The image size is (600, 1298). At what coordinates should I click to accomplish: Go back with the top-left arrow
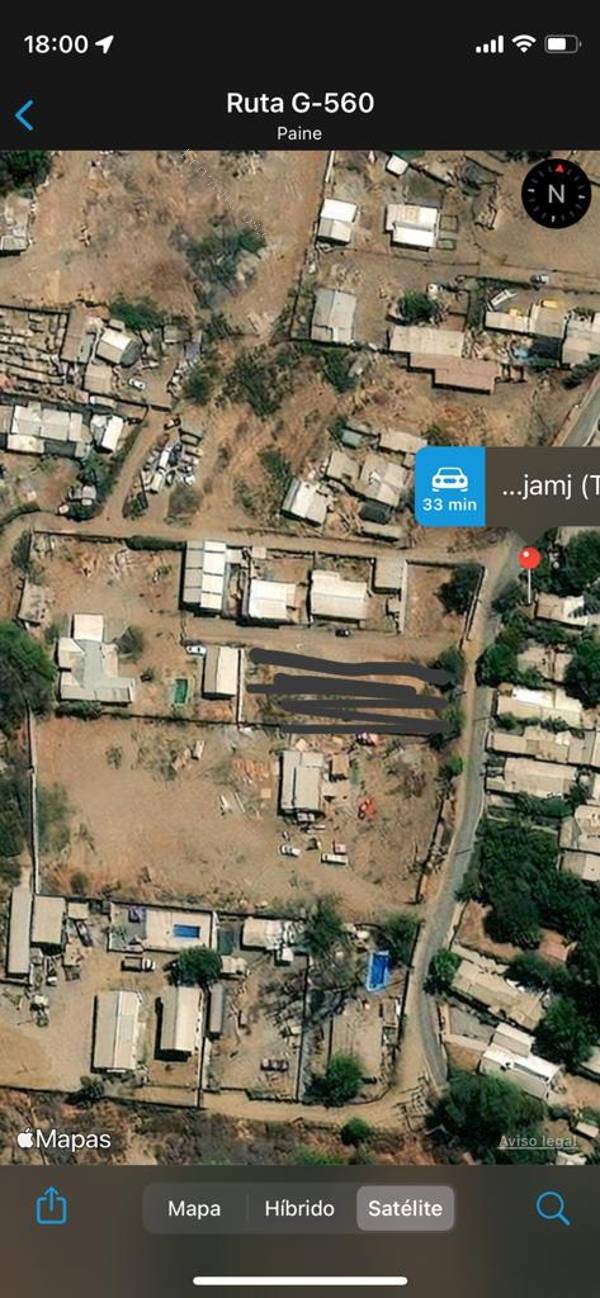25,115
